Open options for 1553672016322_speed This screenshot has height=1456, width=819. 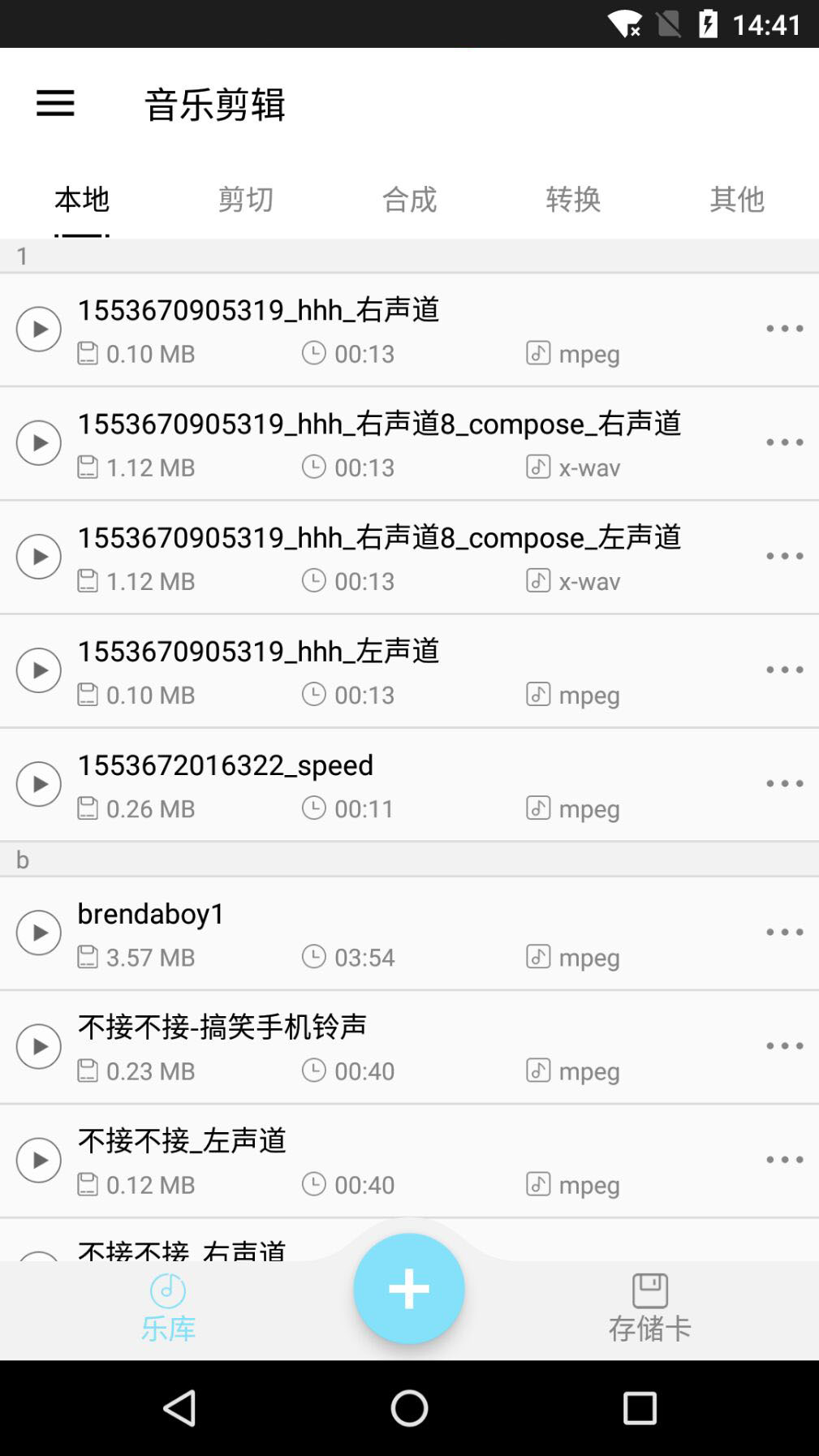(783, 783)
